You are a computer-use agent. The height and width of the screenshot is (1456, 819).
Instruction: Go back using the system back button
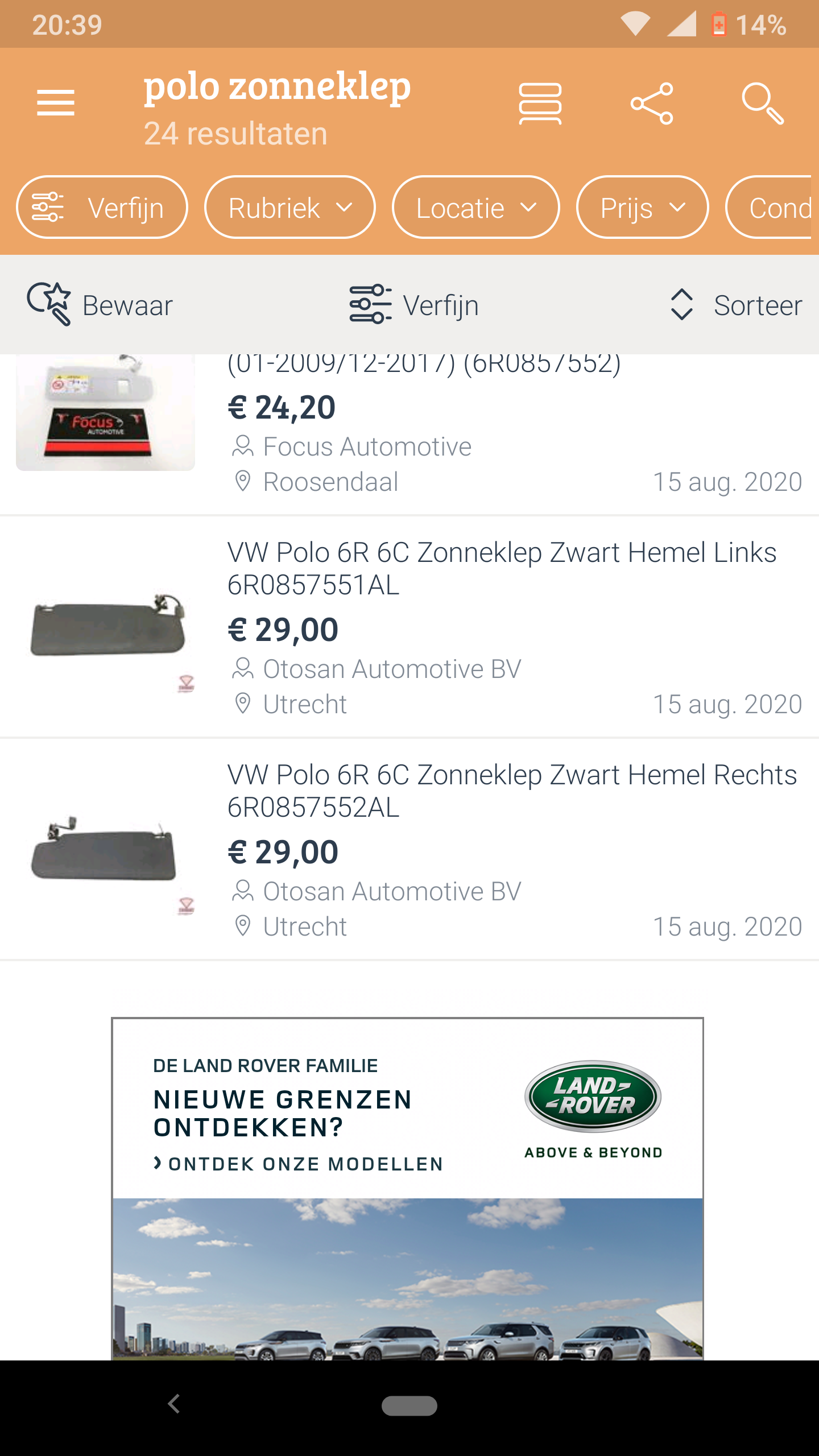(174, 1404)
